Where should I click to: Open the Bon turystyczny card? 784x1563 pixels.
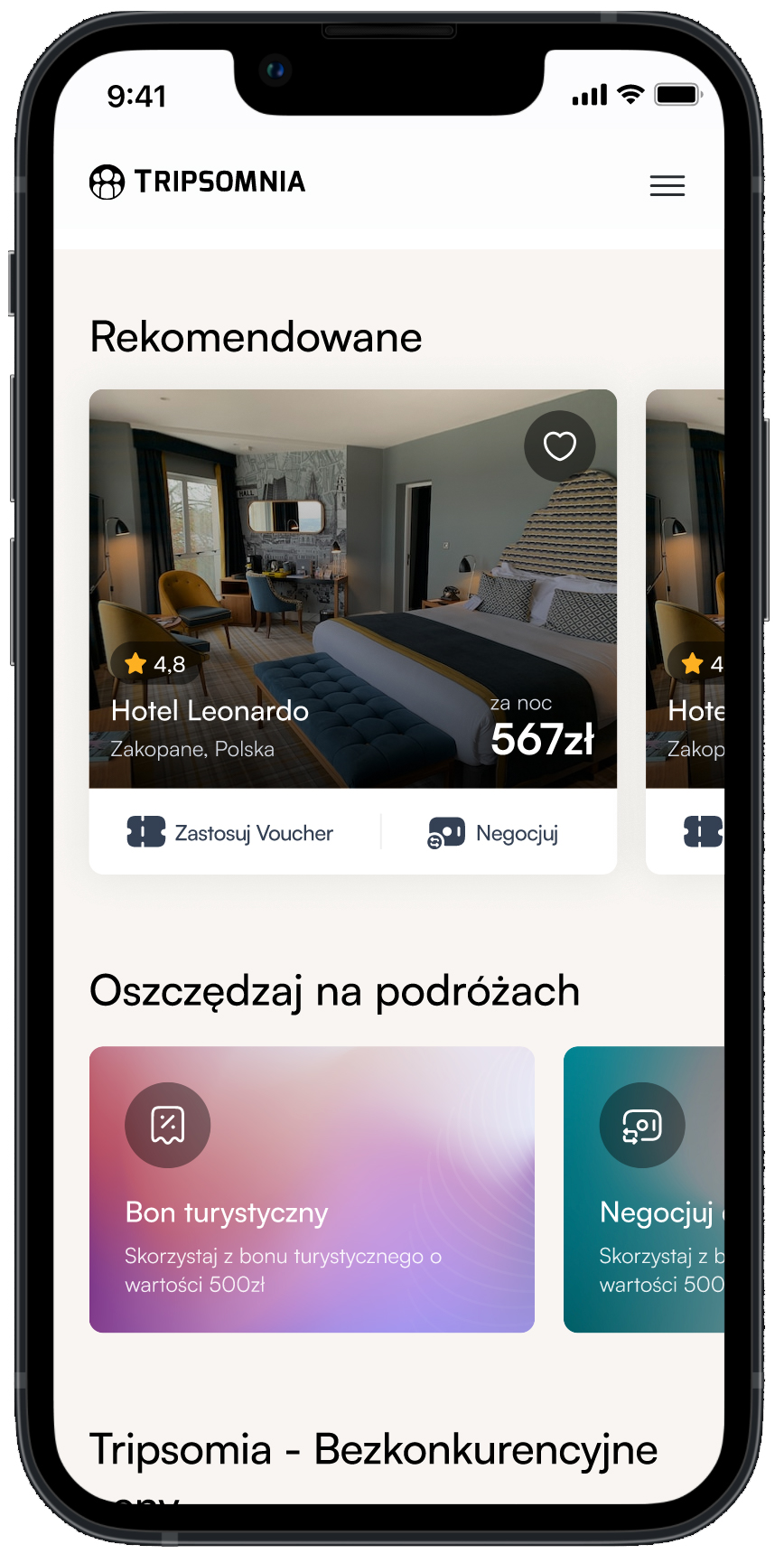point(312,1189)
